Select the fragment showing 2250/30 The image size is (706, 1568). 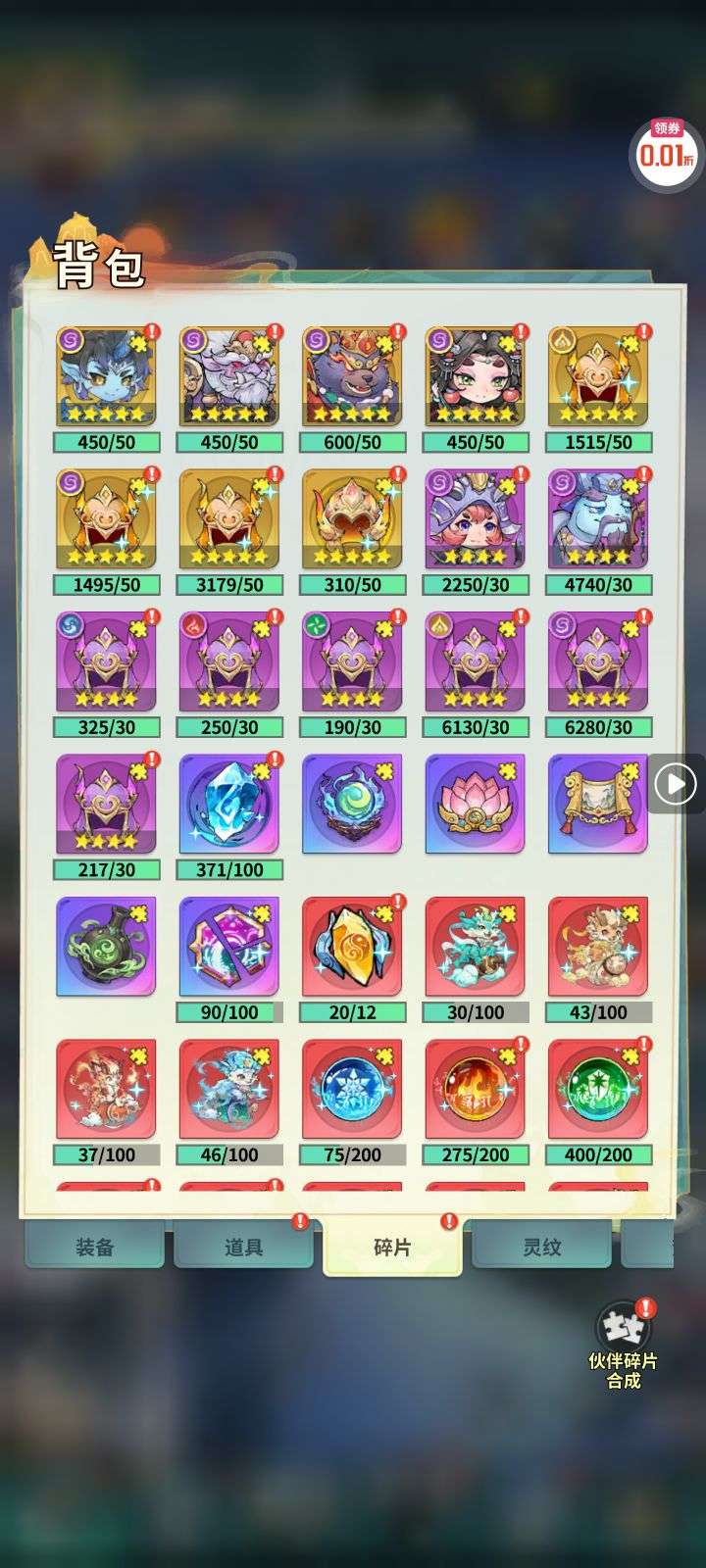click(476, 519)
